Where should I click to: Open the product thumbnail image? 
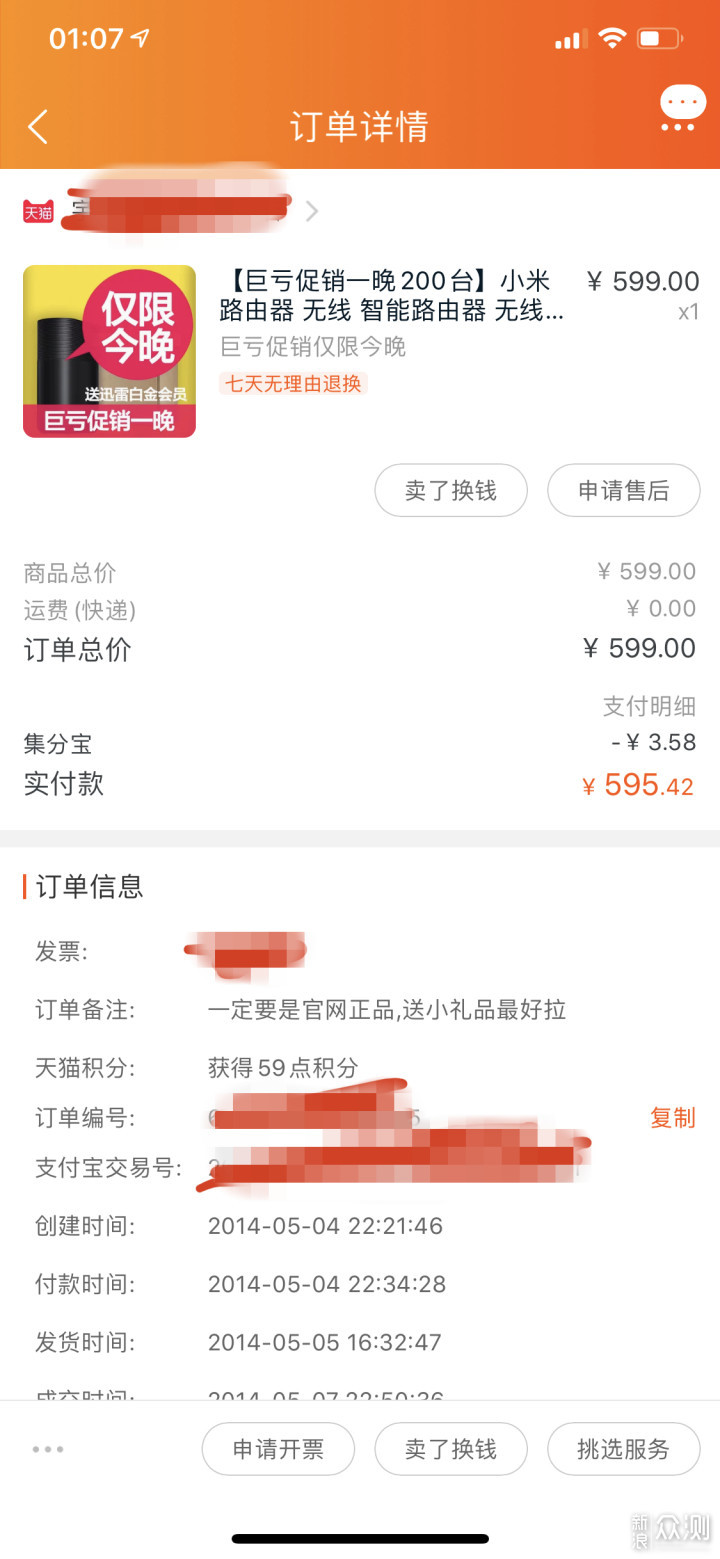108,350
